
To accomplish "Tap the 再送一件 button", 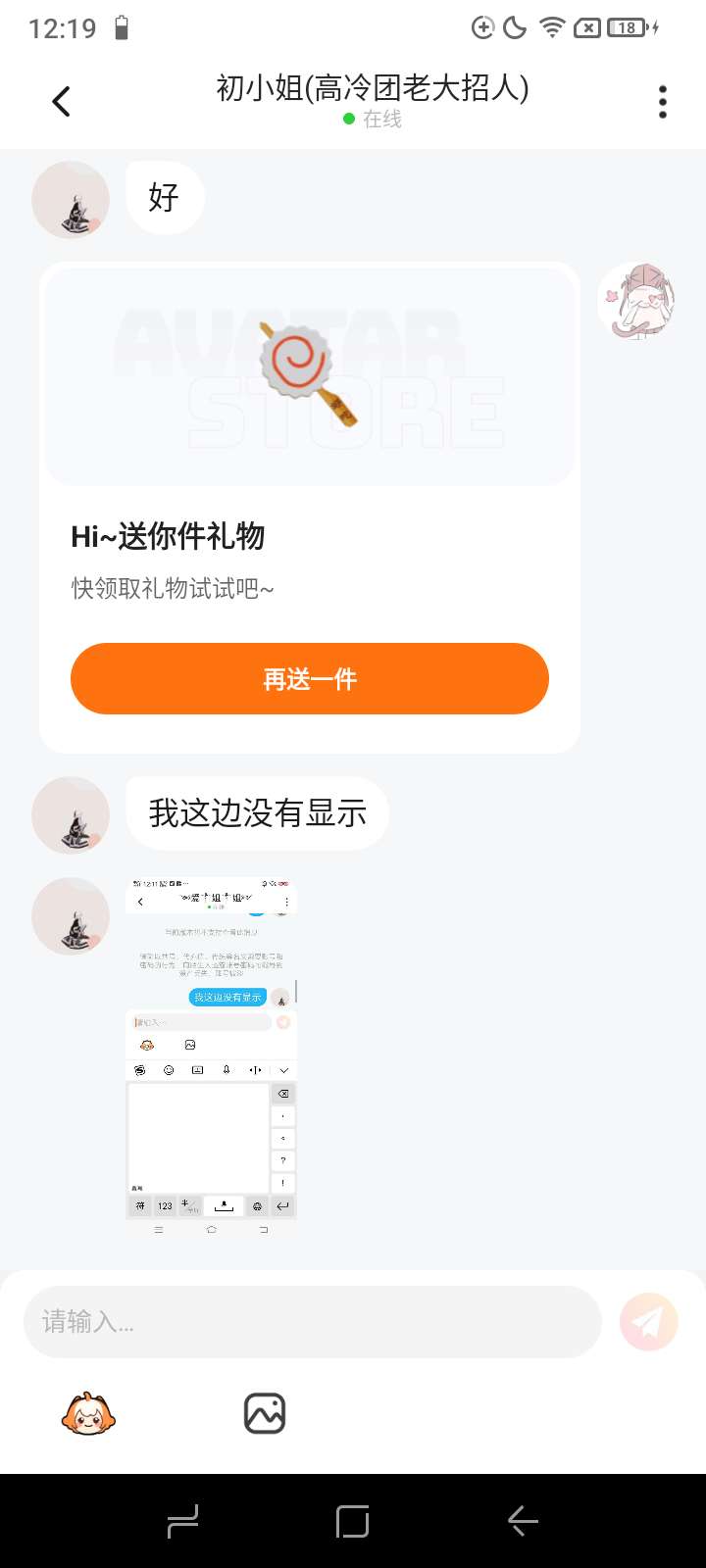I will (x=309, y=678).
